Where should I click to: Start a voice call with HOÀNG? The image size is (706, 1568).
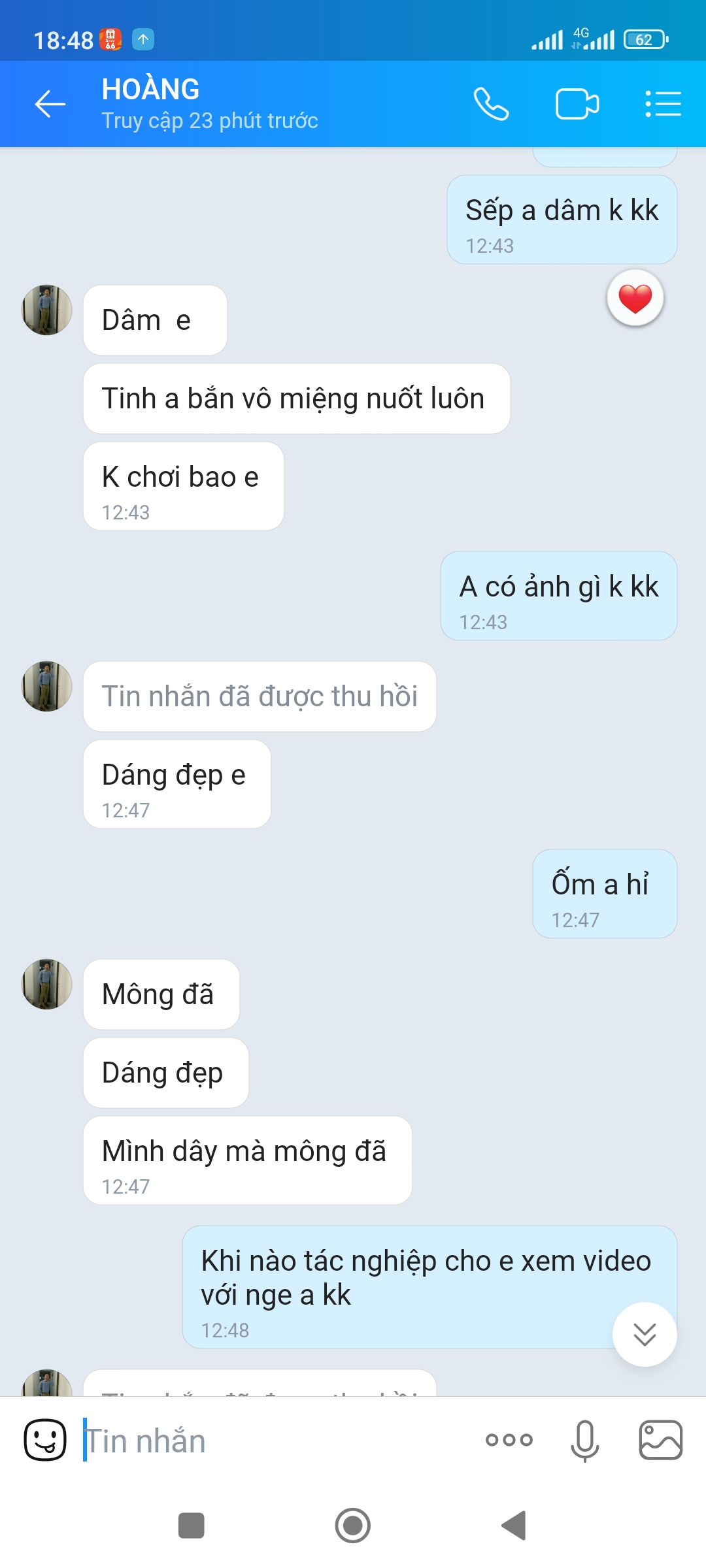(x=491, y=104)
